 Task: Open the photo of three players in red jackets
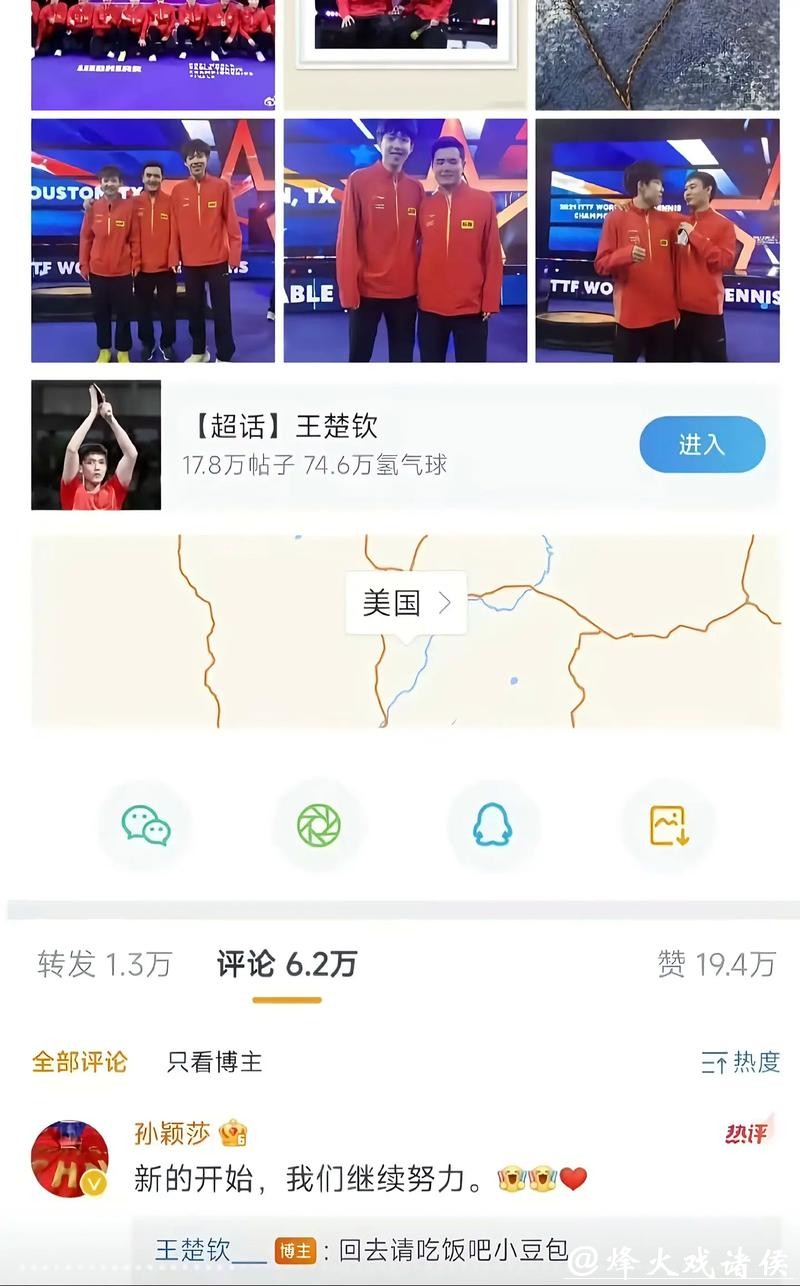[151, 240]
